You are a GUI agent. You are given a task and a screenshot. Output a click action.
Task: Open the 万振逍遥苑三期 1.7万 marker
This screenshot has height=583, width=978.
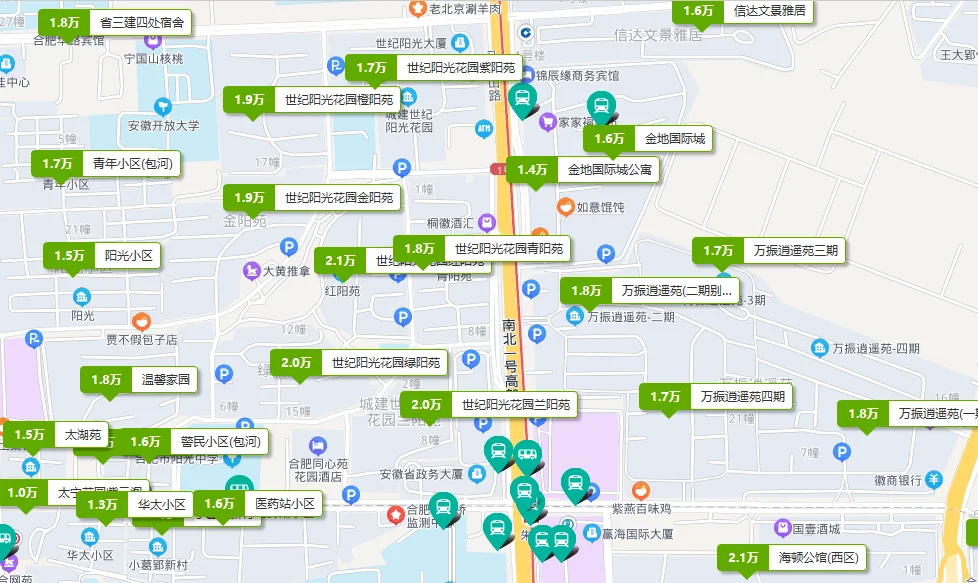click(769, 250)
